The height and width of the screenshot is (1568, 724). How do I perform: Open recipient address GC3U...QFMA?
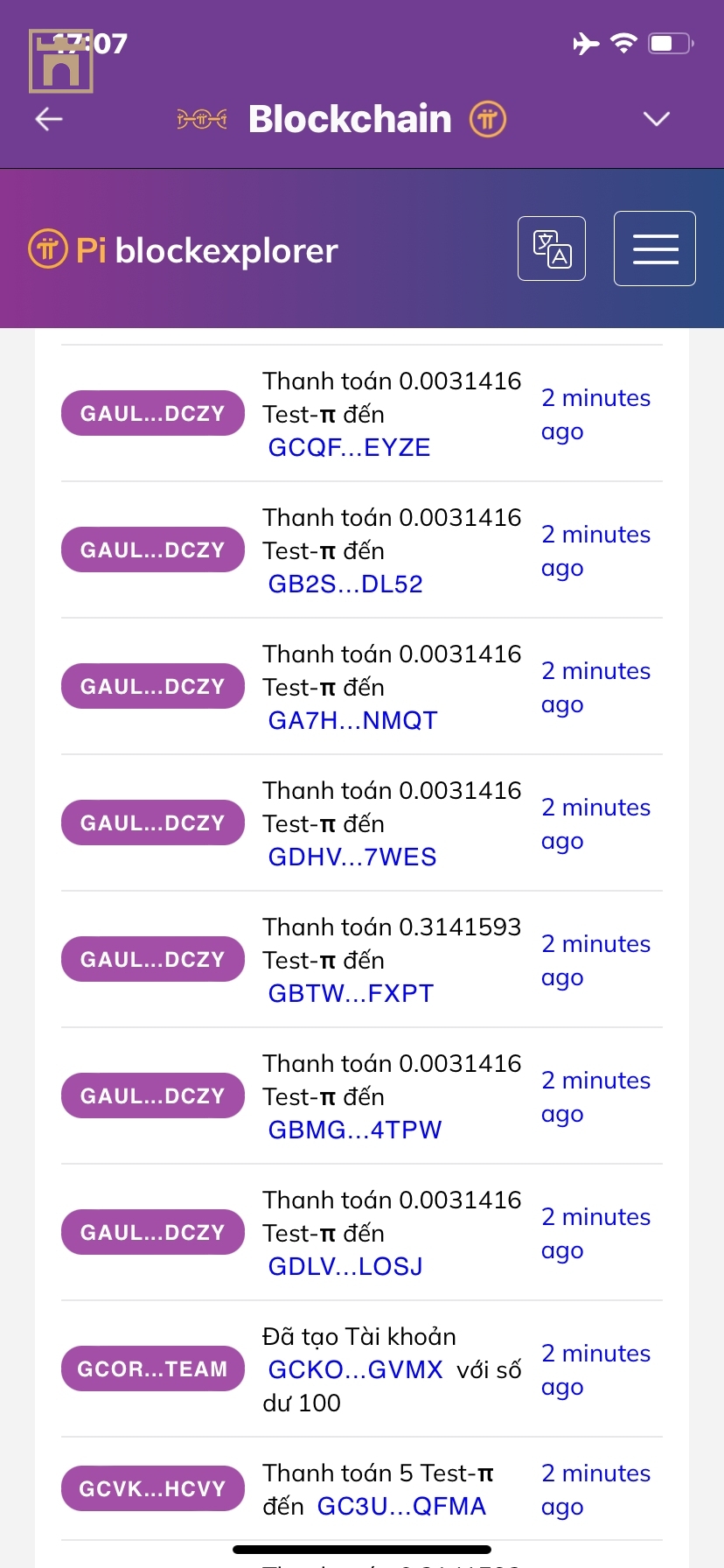[x=401, y=1506]
